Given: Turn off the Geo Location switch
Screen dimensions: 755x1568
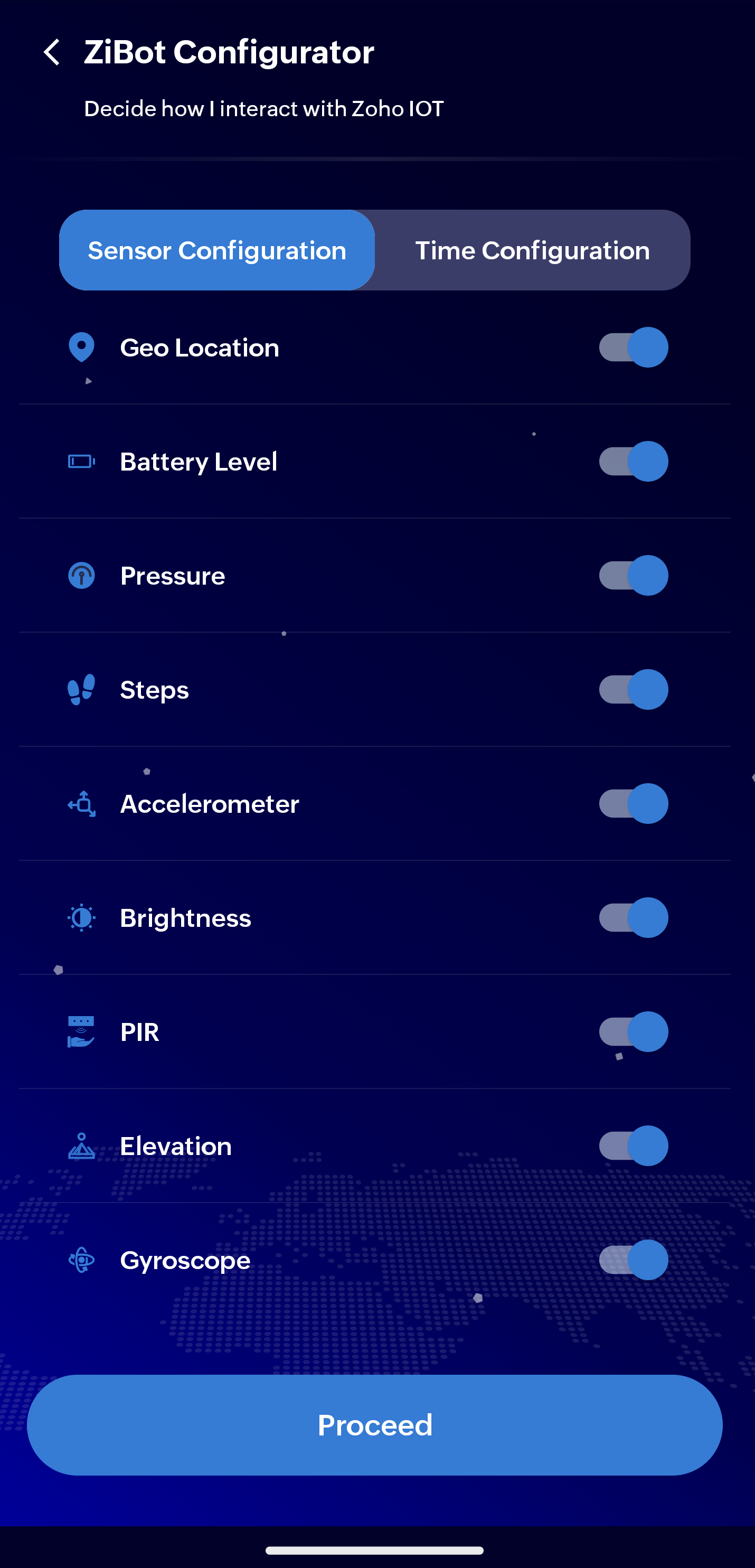Looking at the screenshot, I should 634,348.
